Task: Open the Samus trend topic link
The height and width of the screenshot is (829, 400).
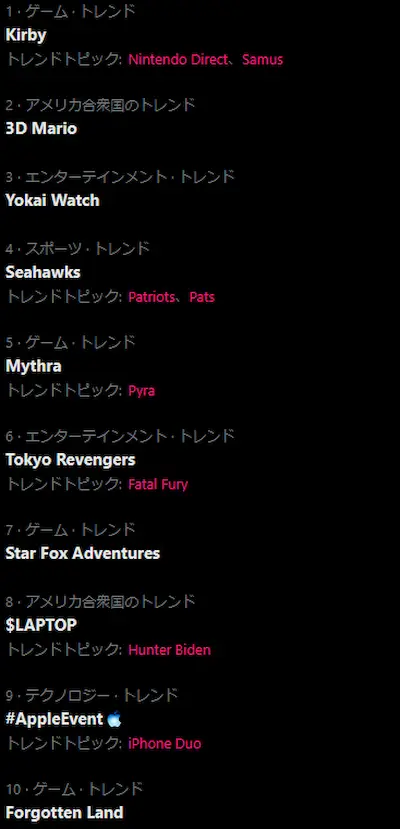Action: [262, 59]
